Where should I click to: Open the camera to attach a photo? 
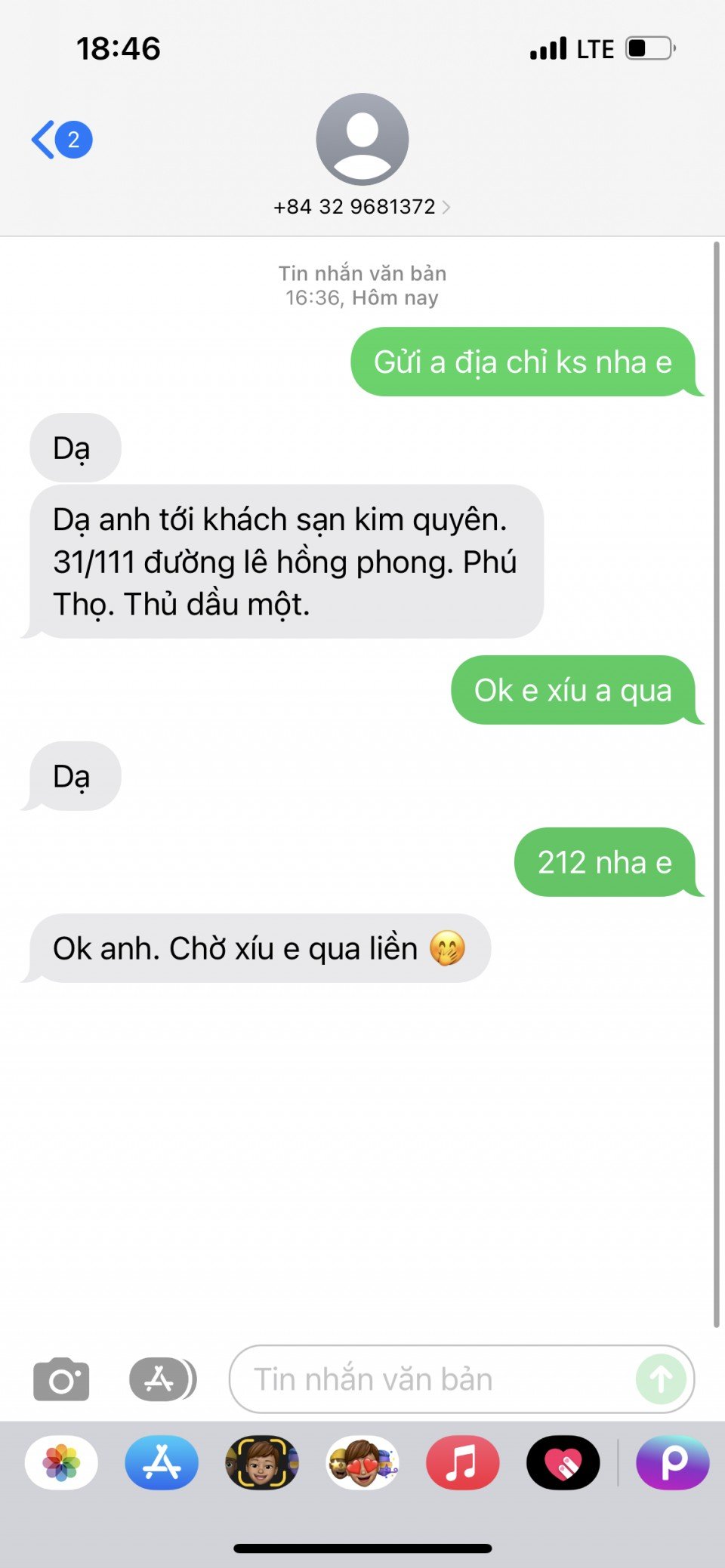61,1379
